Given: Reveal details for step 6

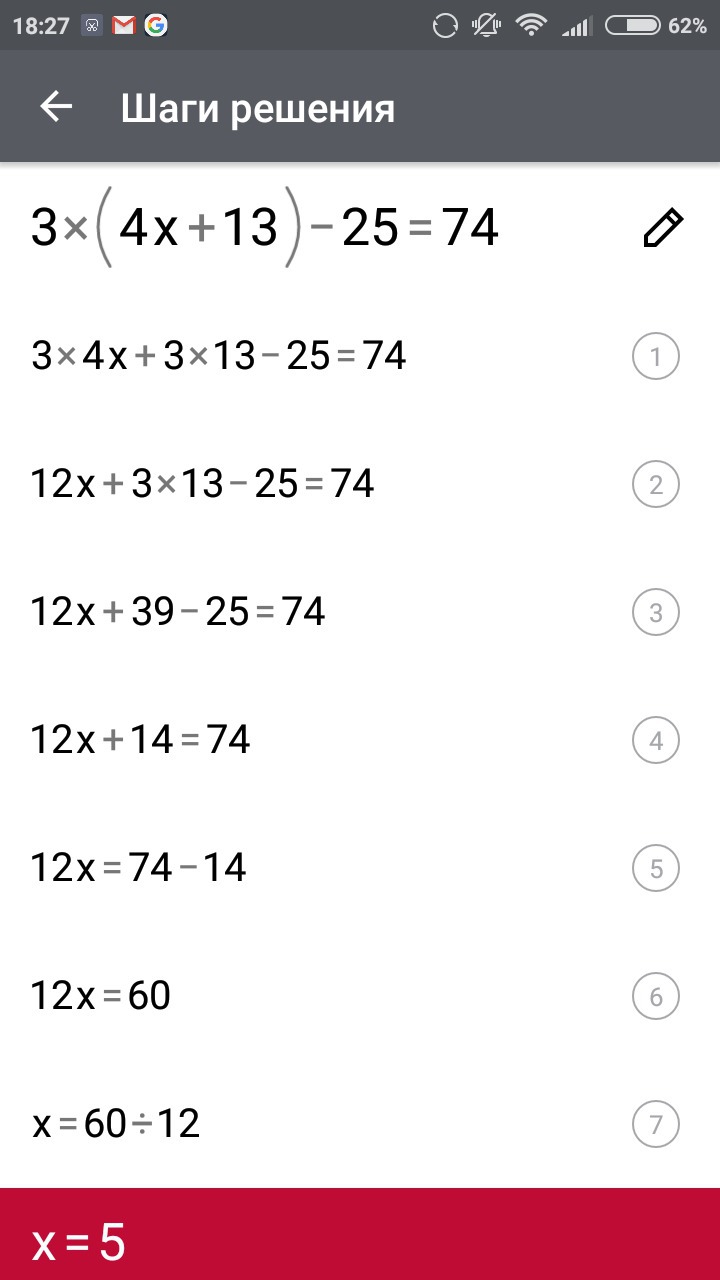Looking at the screenshot, I should click(x=656, y=997).
